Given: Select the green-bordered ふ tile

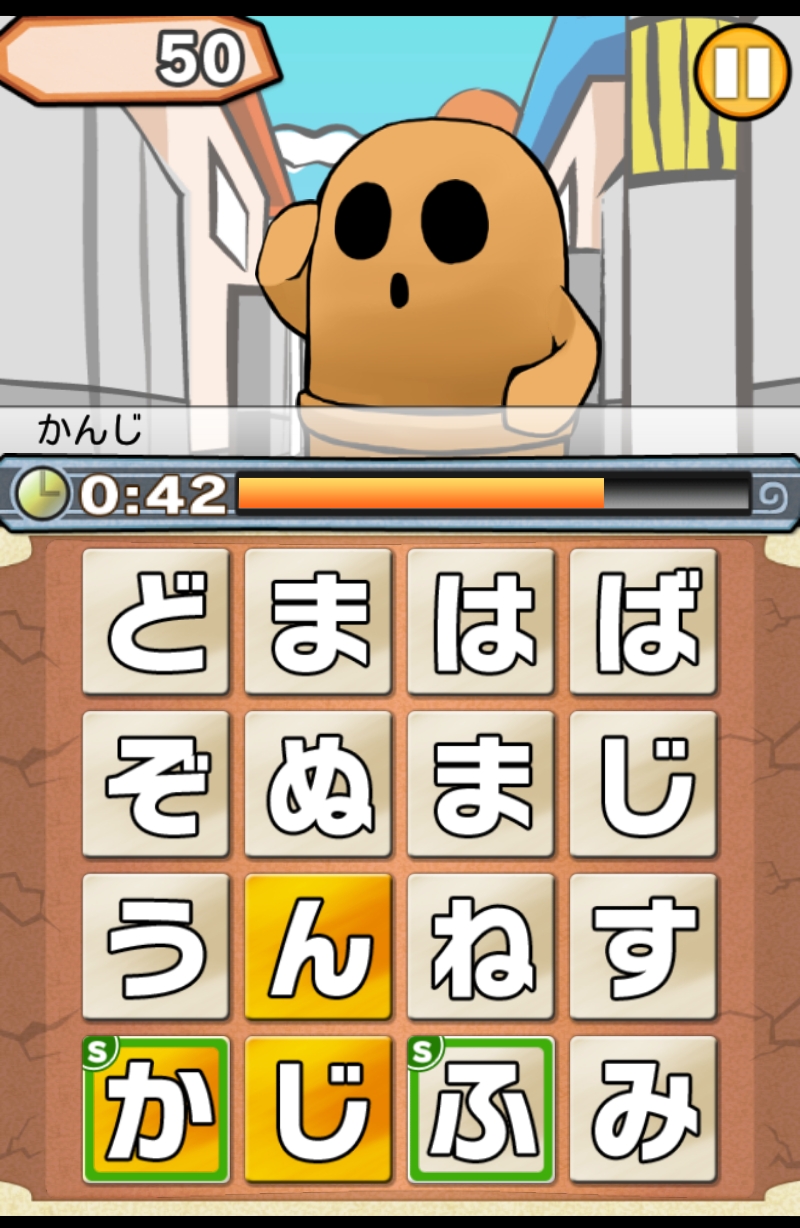Looking at the screenshot, I should (481, 1109).
